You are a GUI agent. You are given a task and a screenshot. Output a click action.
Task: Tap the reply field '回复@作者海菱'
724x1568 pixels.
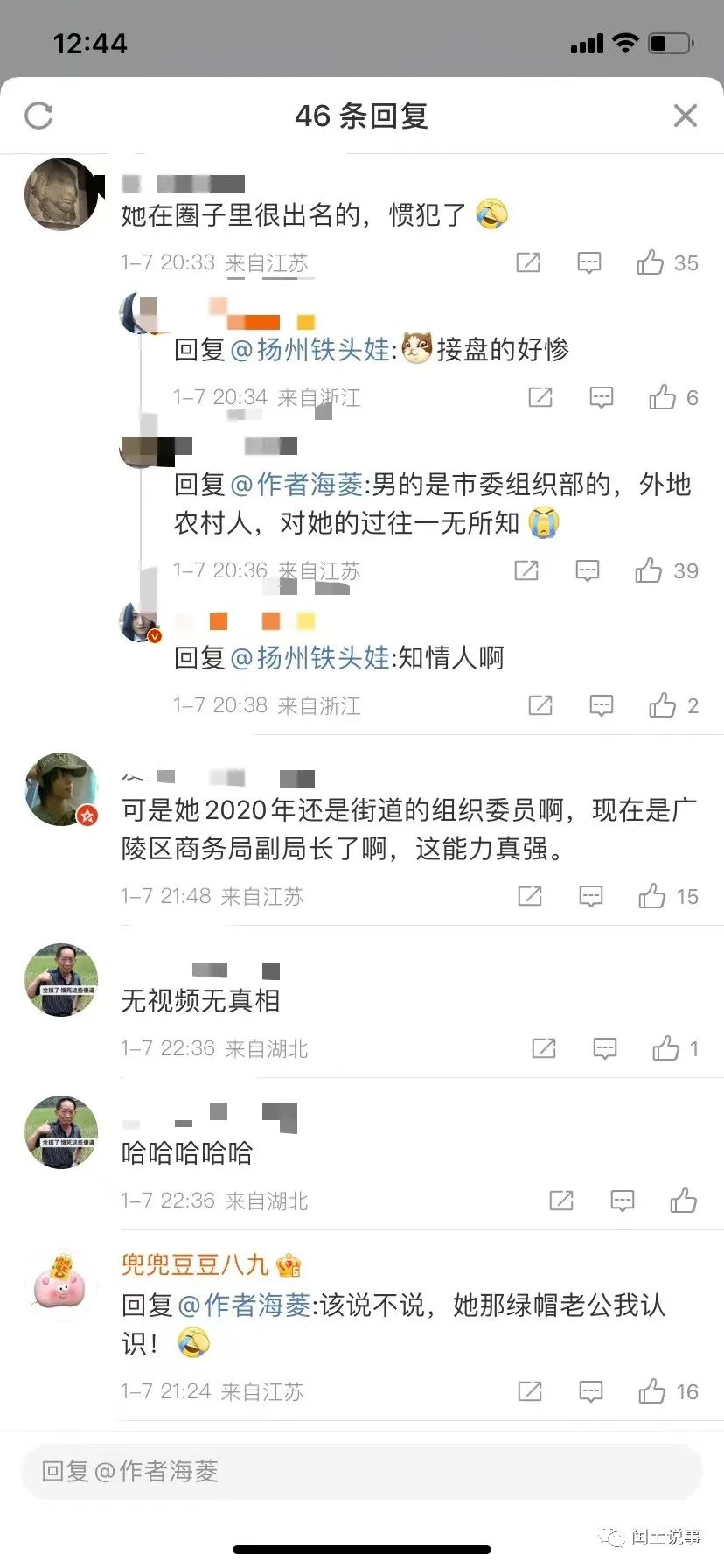pyautogui.click(x=362, y=1472)
